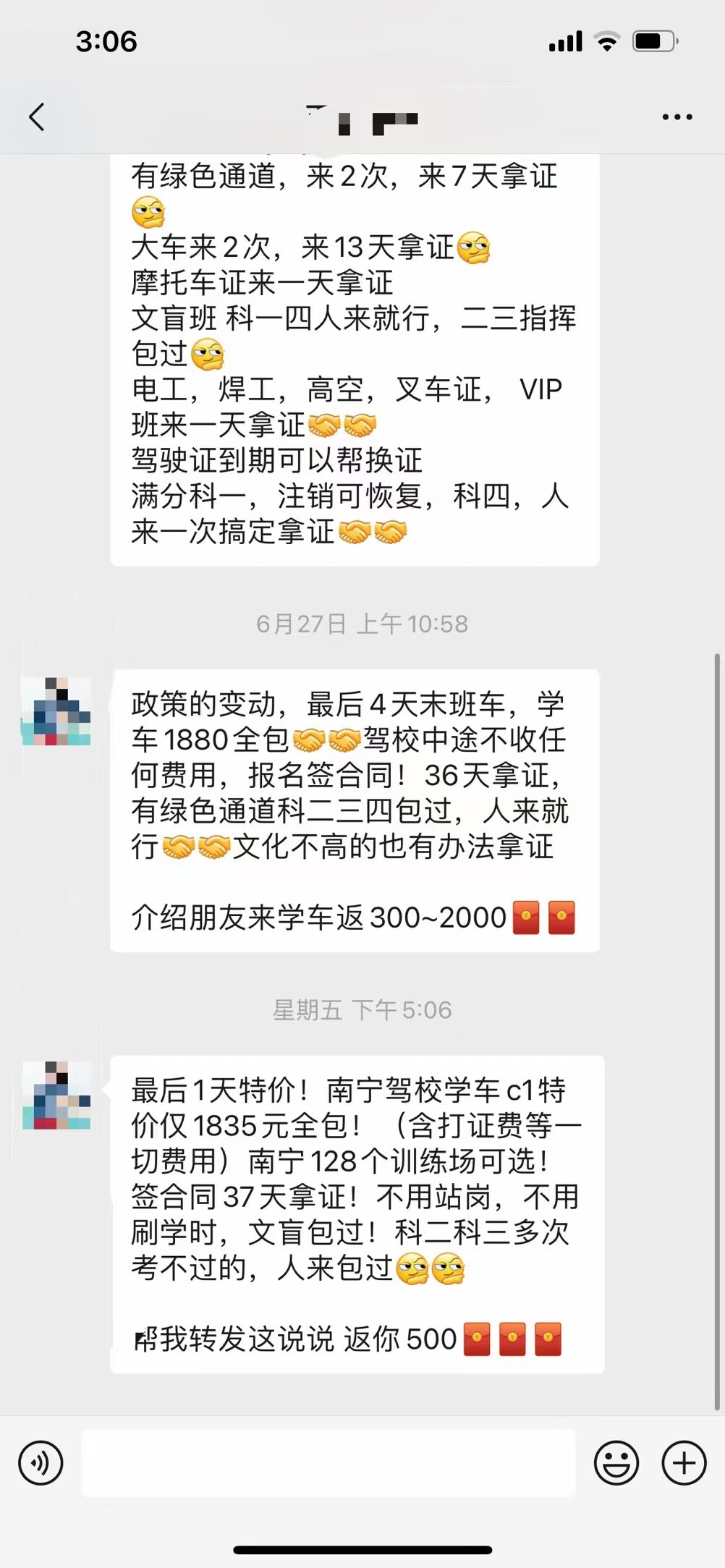Tap the 介绍朋友来学车返300~2000 message bubble
Image resolution: width=725 pixels, height=1568 pixels.
pos(318,917)
